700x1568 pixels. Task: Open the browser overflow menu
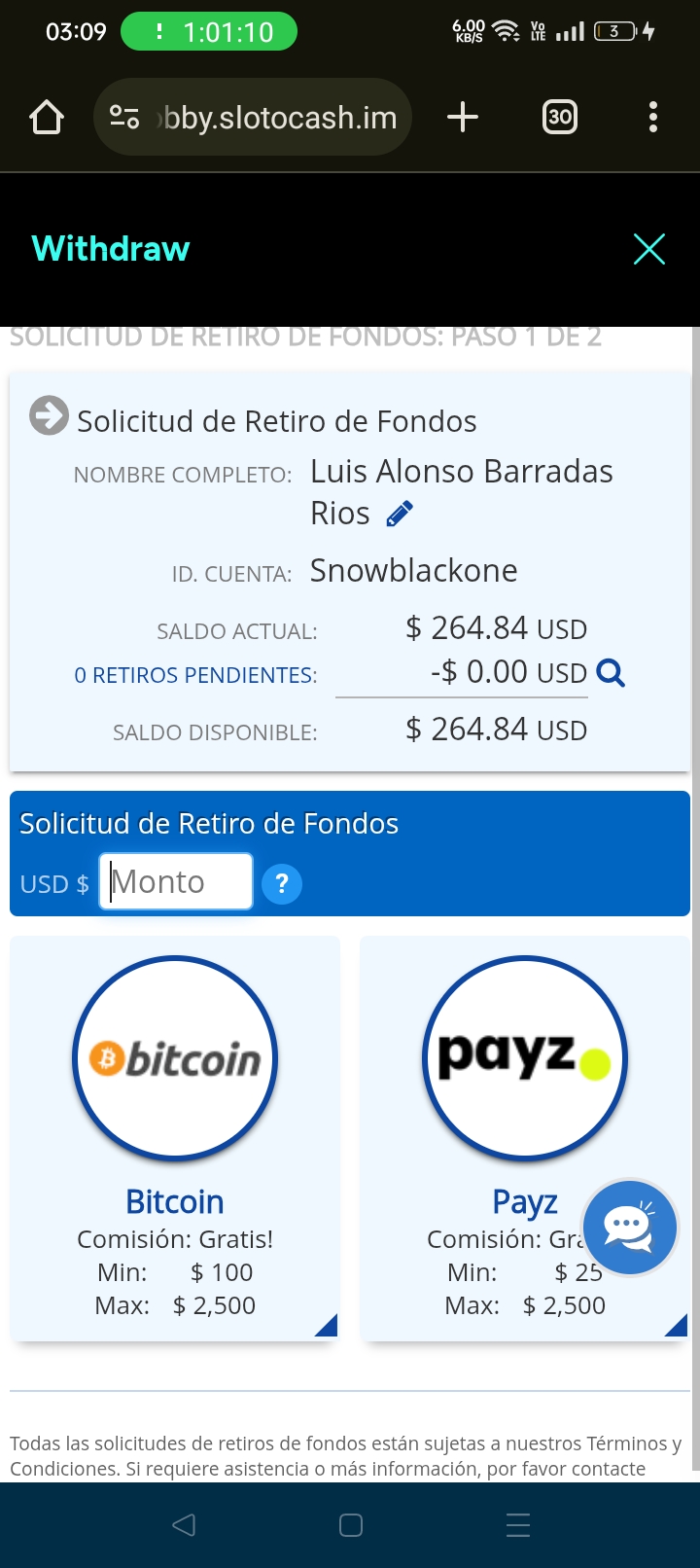click(x=652, y=118)
